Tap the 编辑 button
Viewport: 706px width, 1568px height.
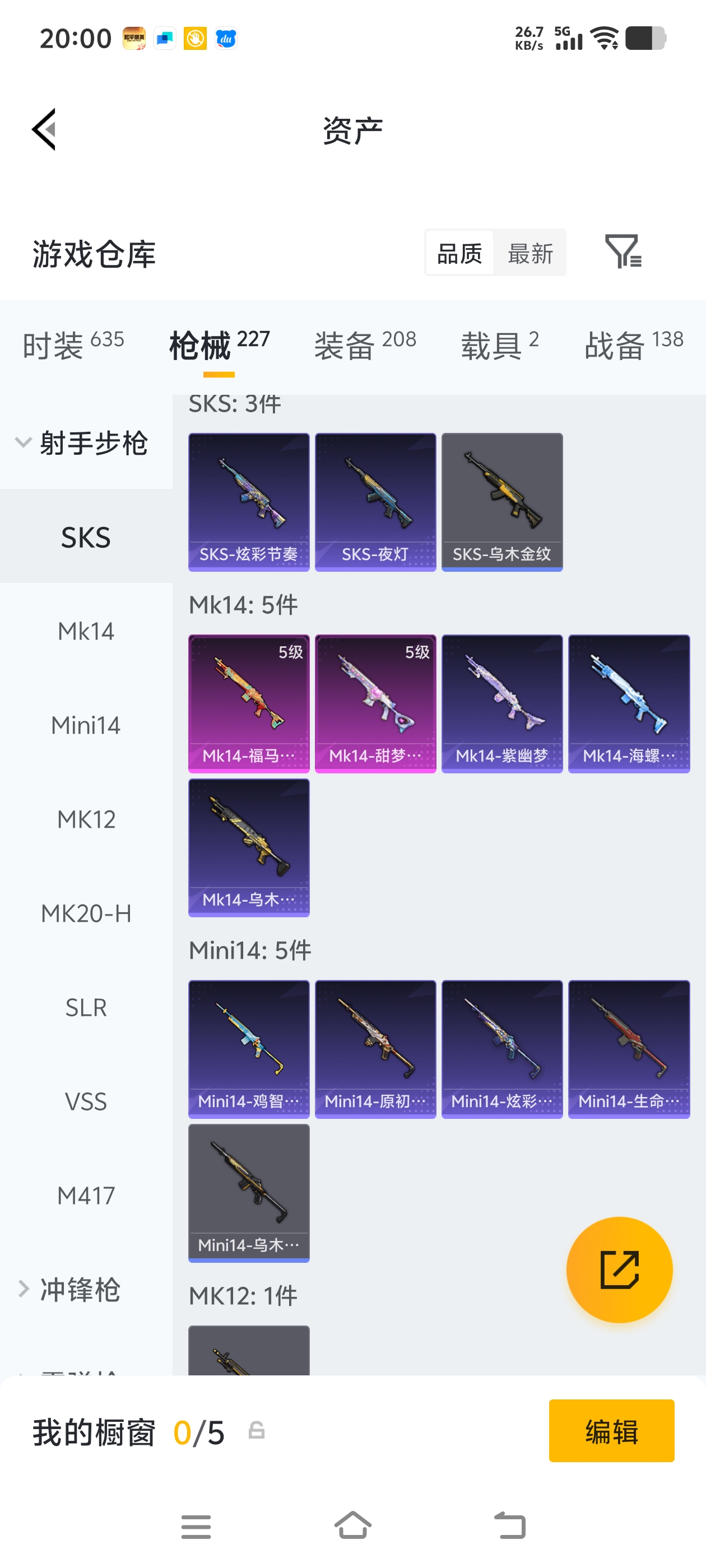click(x=611, y=1430)
